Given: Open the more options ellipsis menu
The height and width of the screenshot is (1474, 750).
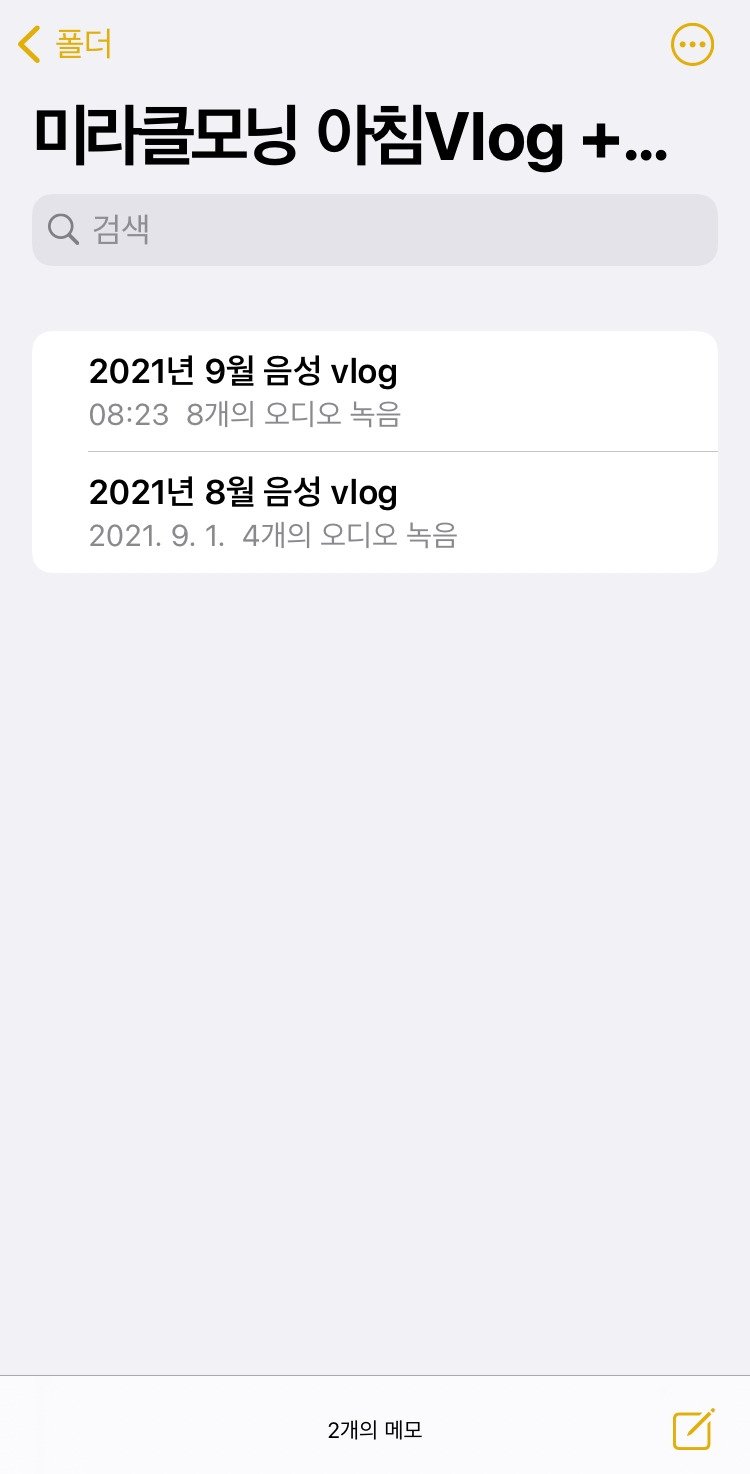Looking at the screenshot, I should click(692, 45).
